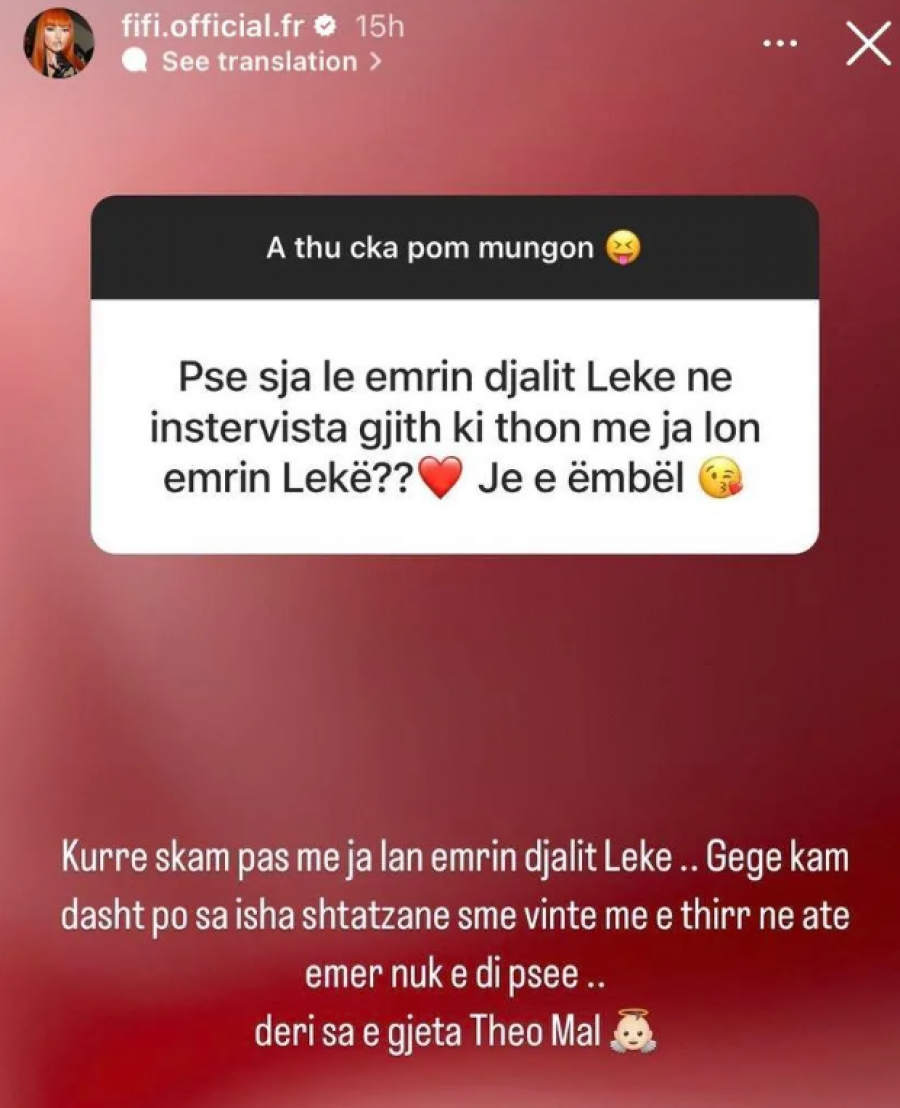Image resolution: width=900 pixels, height=1108 pixels.
Task: Open the story overflow menu
Action: [780, 44]
